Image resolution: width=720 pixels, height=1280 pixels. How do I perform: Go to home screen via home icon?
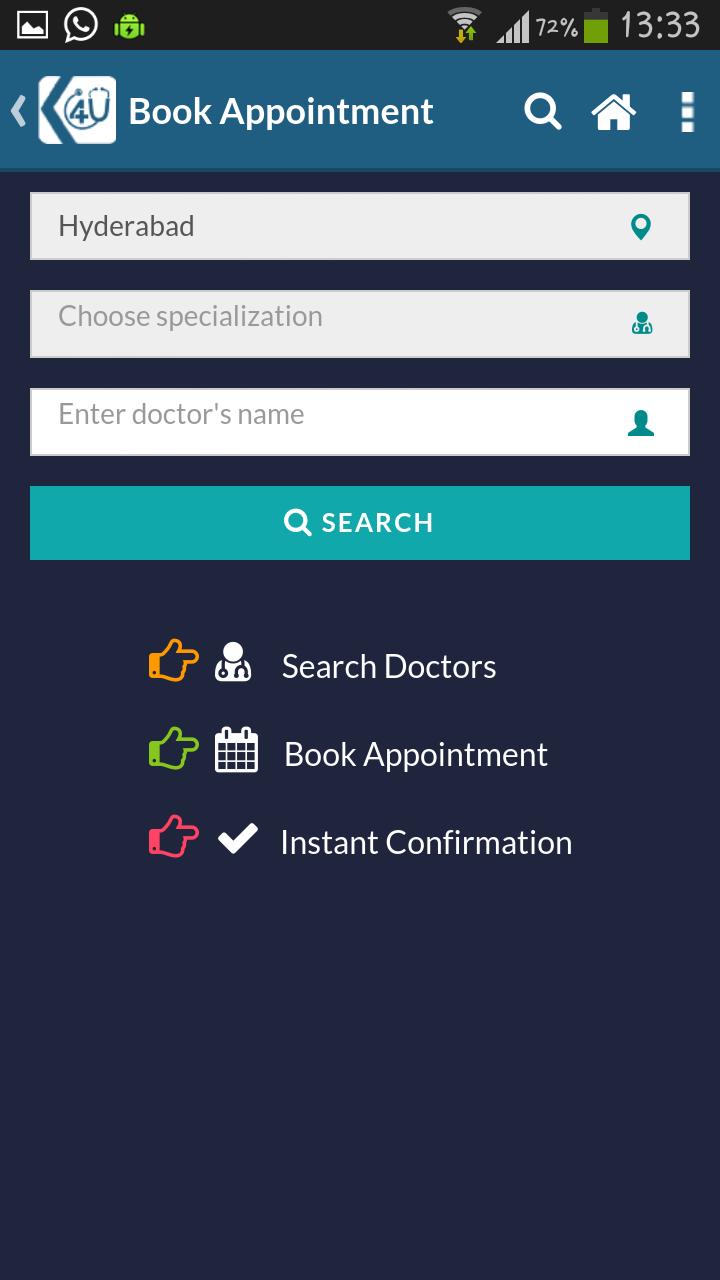(613, 111)
